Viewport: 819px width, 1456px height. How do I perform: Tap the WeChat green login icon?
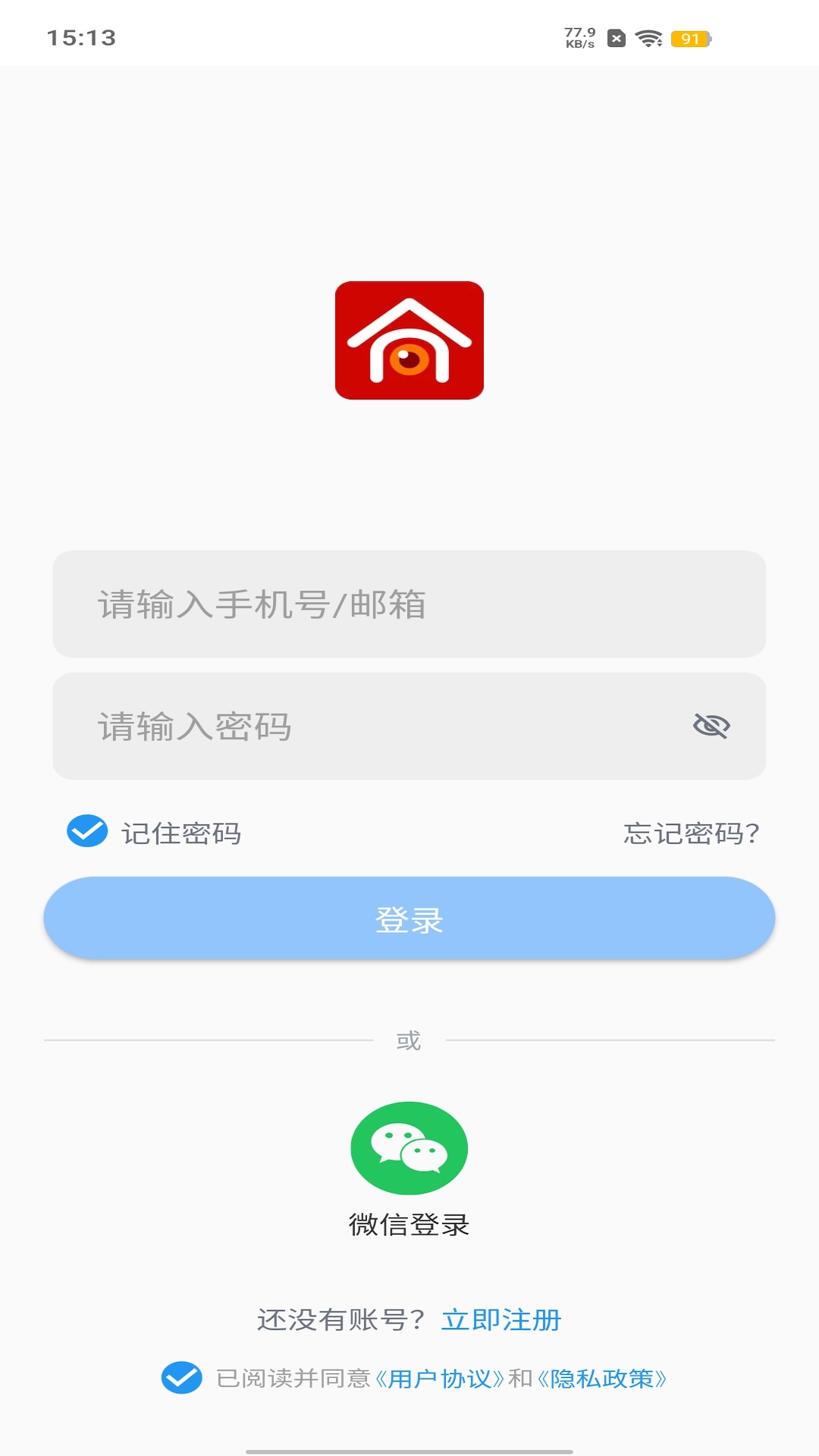(409, 1149)
